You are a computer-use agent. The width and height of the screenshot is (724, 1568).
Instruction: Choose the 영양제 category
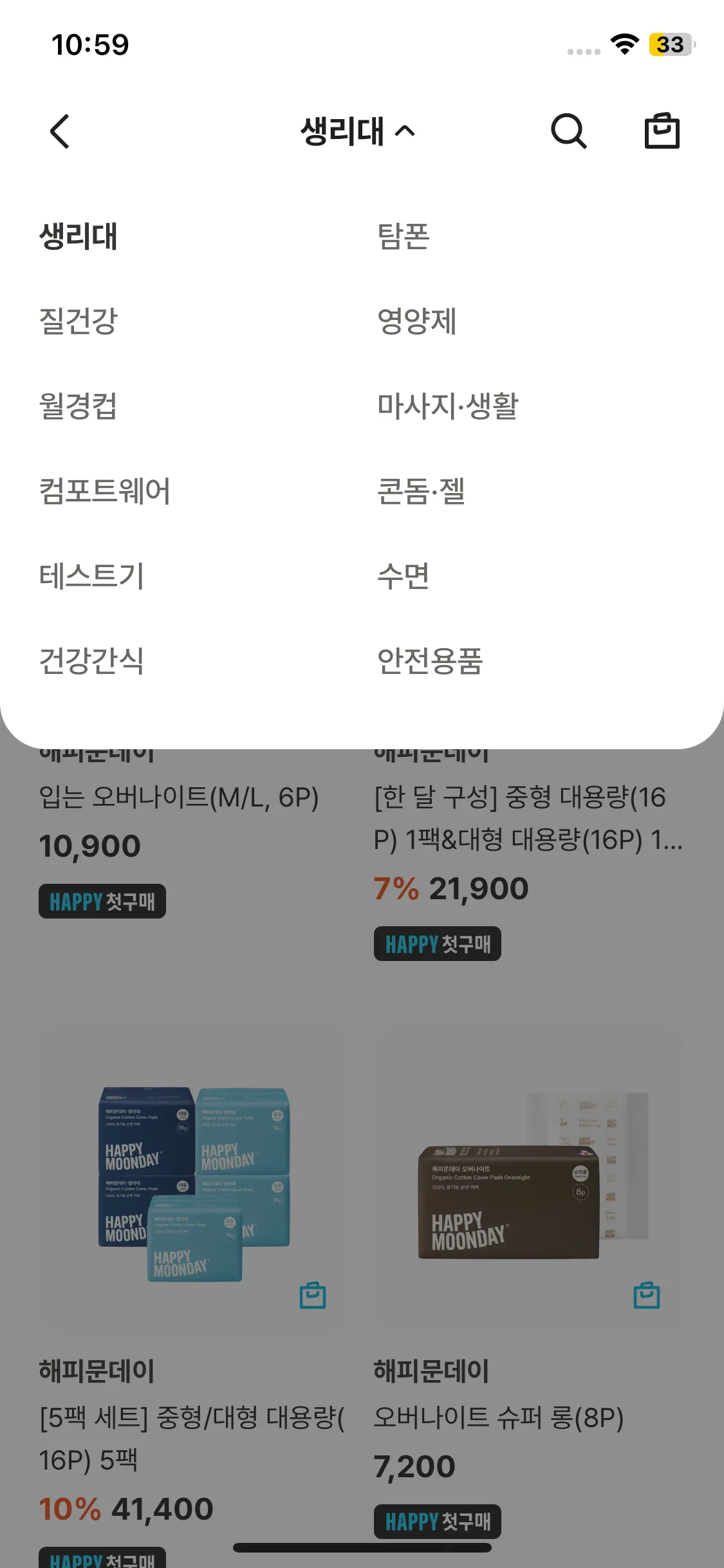(417, 321)
